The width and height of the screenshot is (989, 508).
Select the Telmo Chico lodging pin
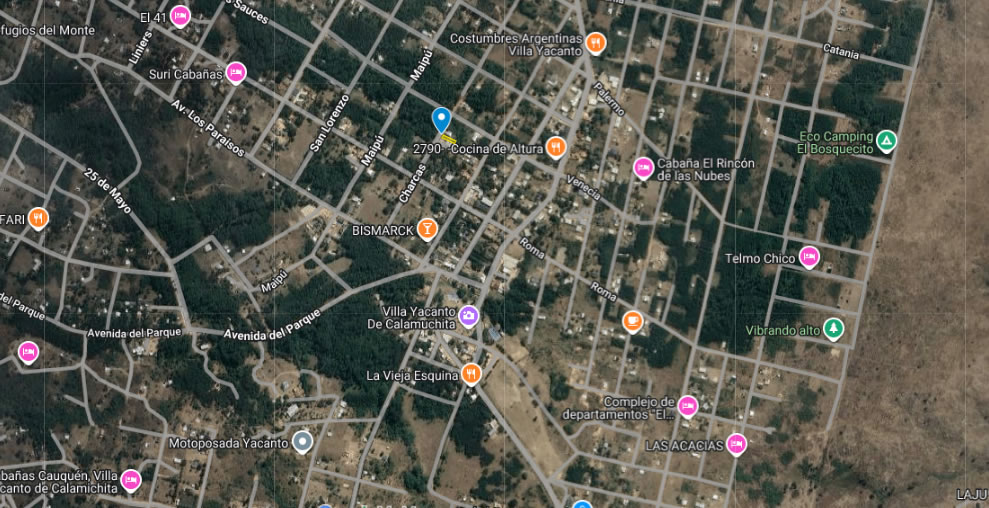pyautogui.click(x=809, y=258)
